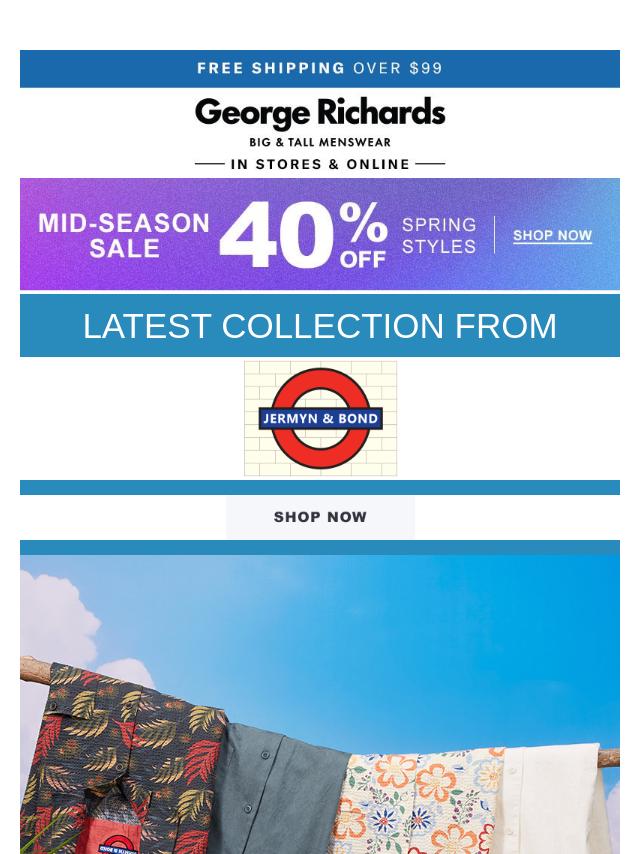Open the shirts collection photo
Viewport: 640px width, 854px height.
pyautogui.click(x=320, y=710)
